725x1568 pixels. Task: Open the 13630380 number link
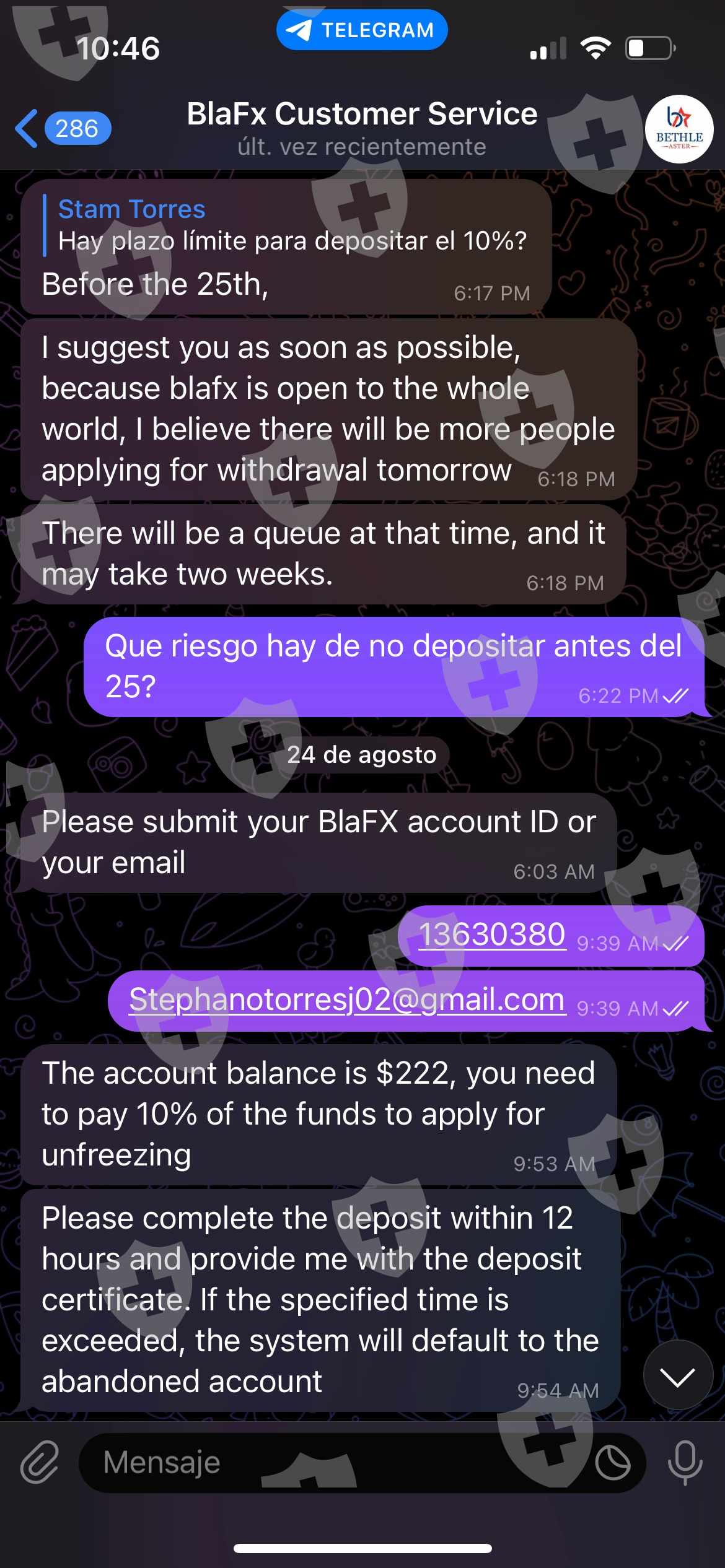(492, 934)
